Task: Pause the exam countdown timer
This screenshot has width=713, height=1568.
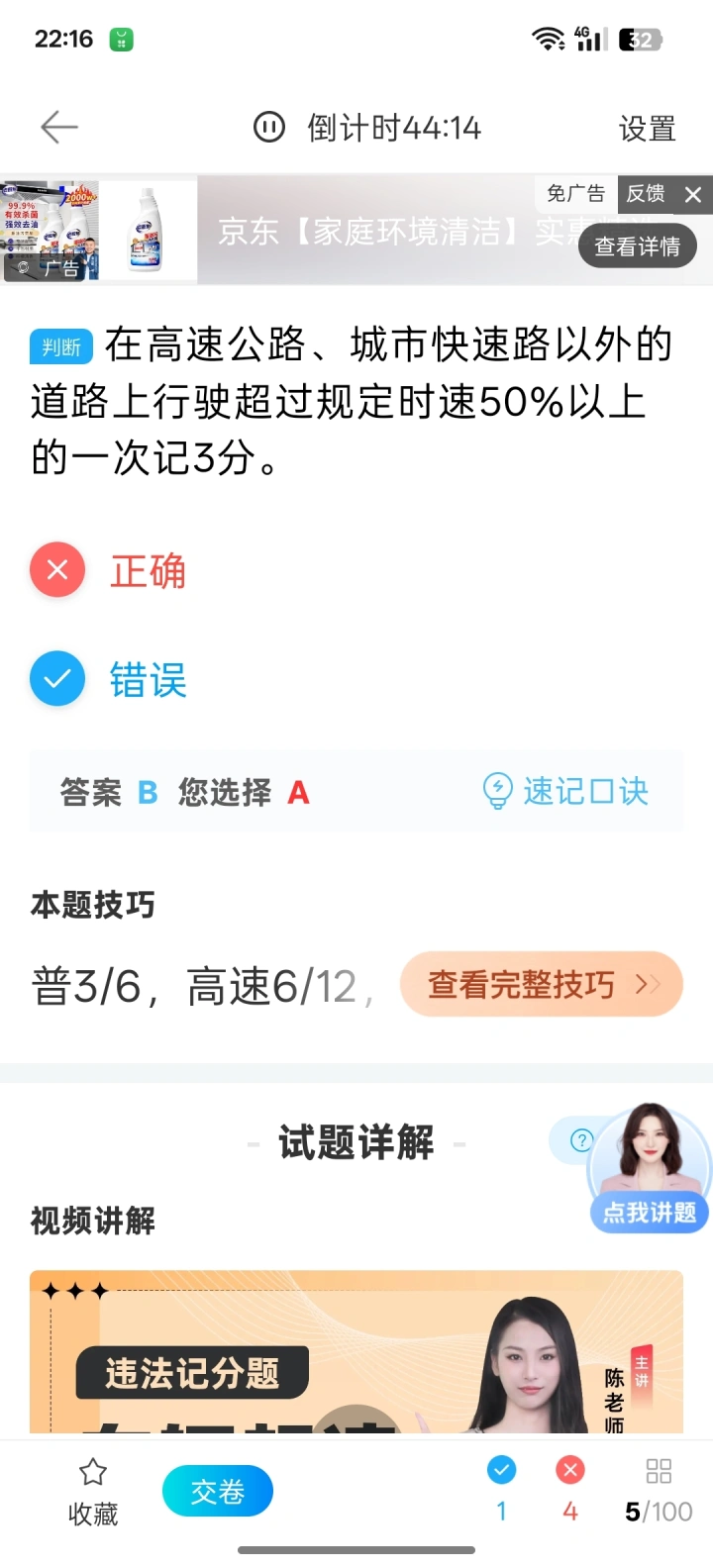Action: coord(269,128)
